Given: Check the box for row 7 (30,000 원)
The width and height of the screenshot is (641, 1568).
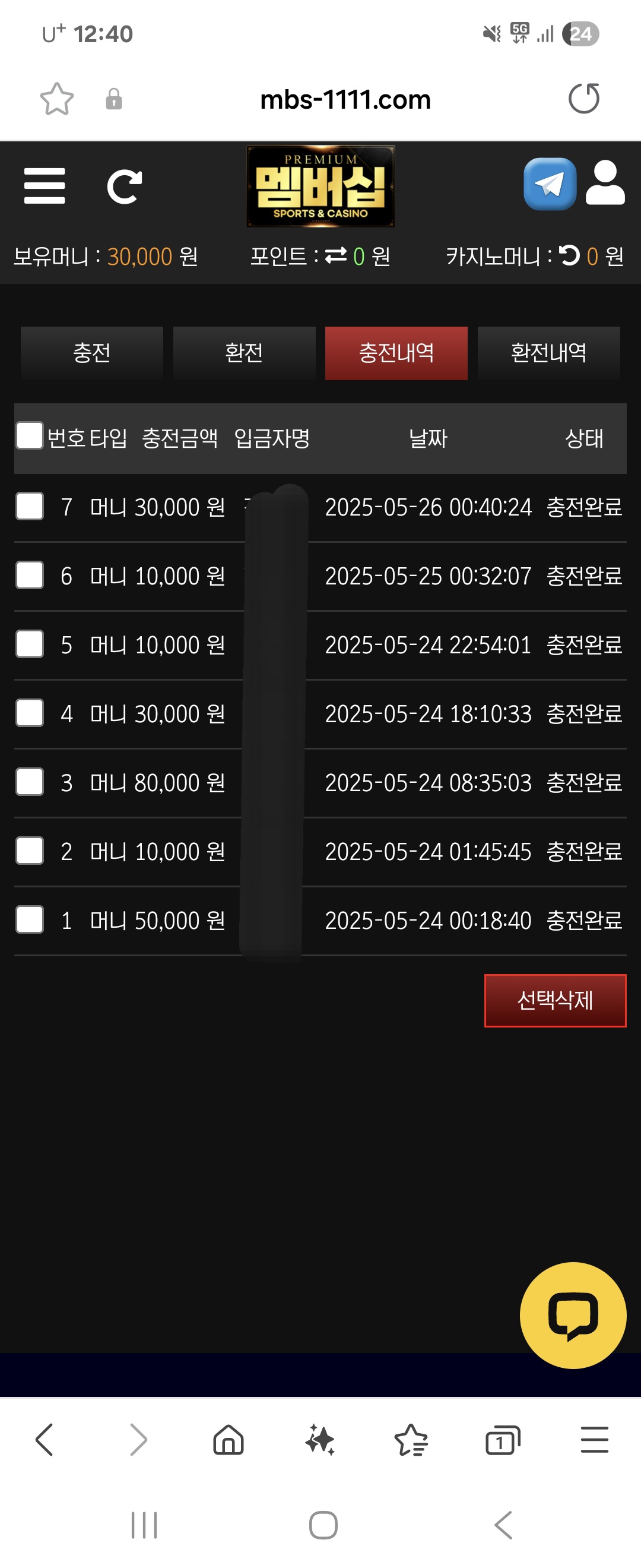Looking at the screenshot, I should click(x=29, y=507).
